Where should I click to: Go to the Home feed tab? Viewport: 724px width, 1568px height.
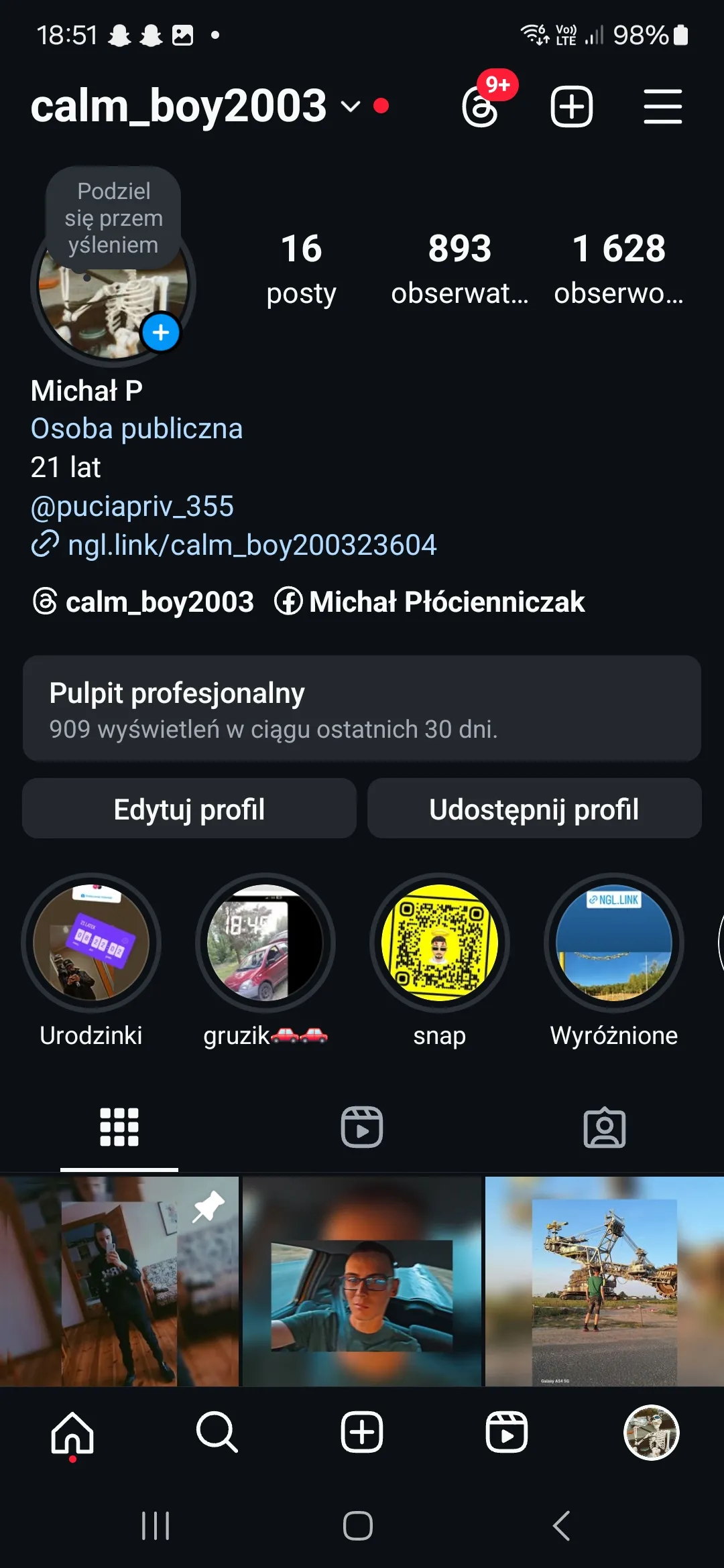72,1433
